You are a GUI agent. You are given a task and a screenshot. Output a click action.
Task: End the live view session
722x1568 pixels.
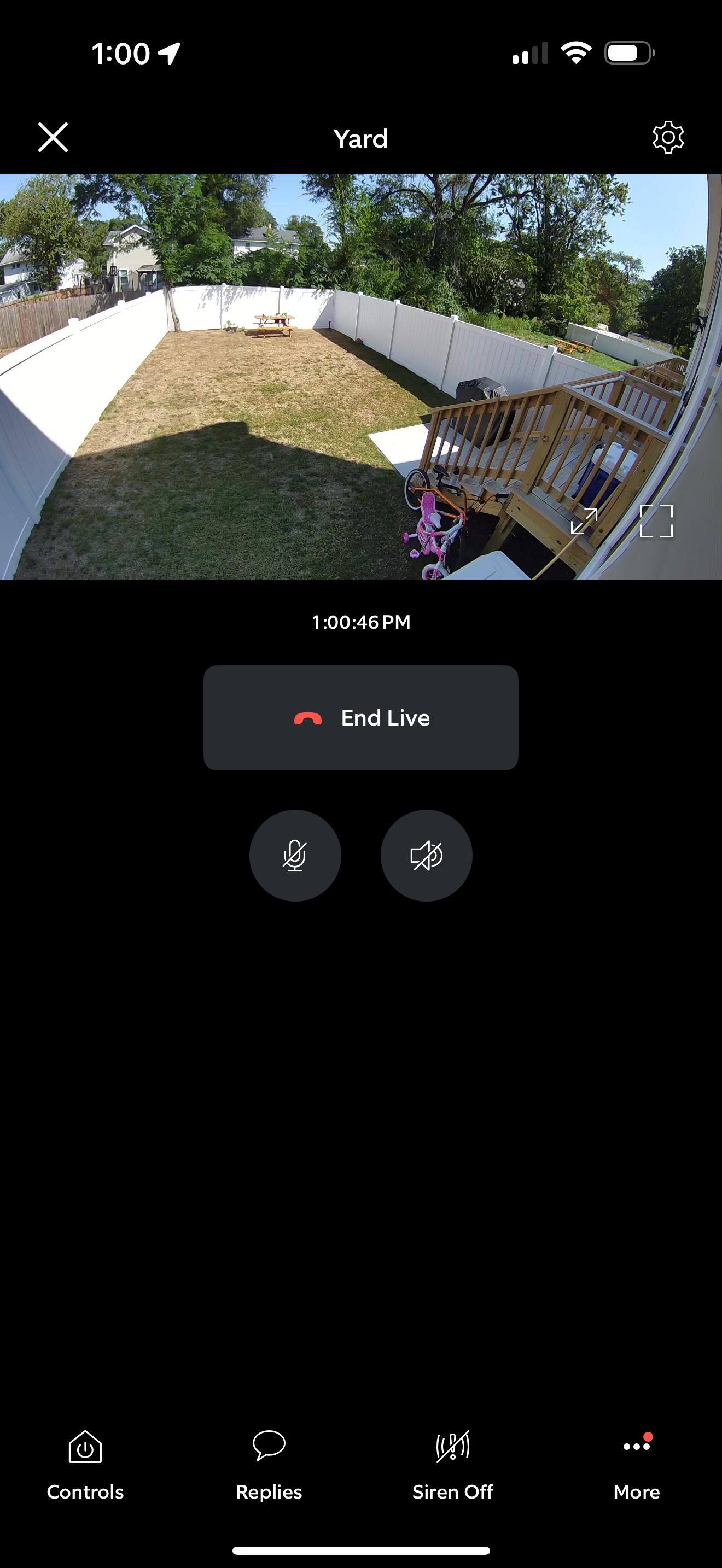pyautogui.click(x=361, y=718)
